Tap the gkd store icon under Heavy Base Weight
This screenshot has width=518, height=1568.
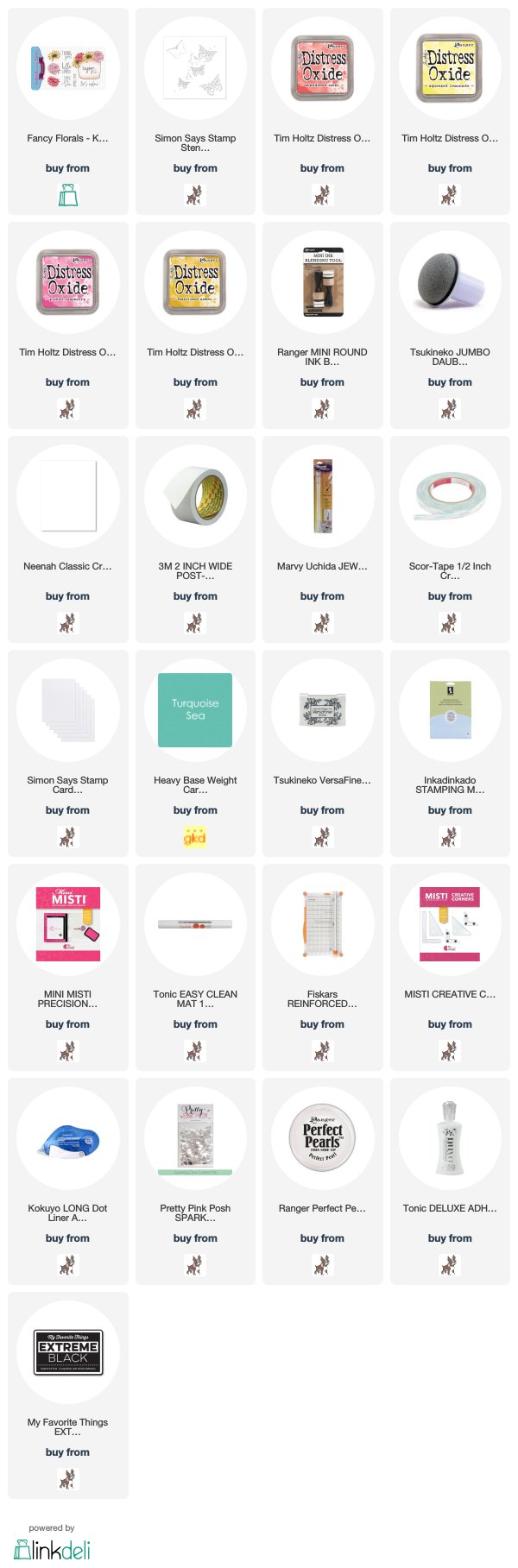(x=195, y=837)
